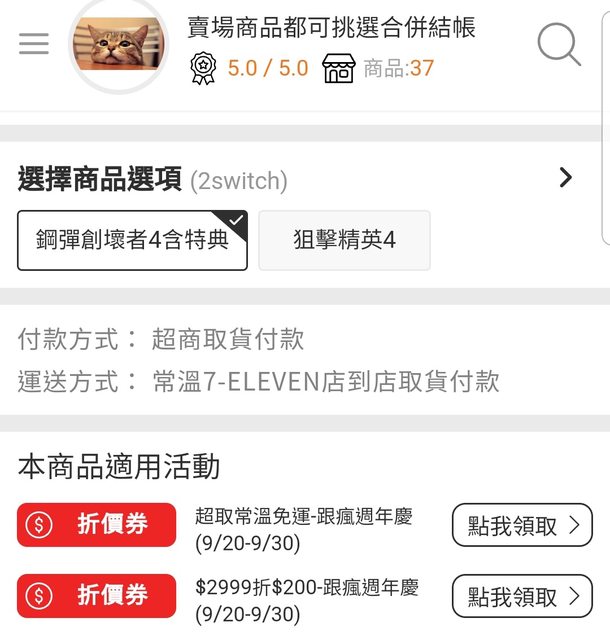This screenshot has width=610, height=640.
Task: Select the 鋼彈創壞者4含特典 option
Action: [132, 240]
